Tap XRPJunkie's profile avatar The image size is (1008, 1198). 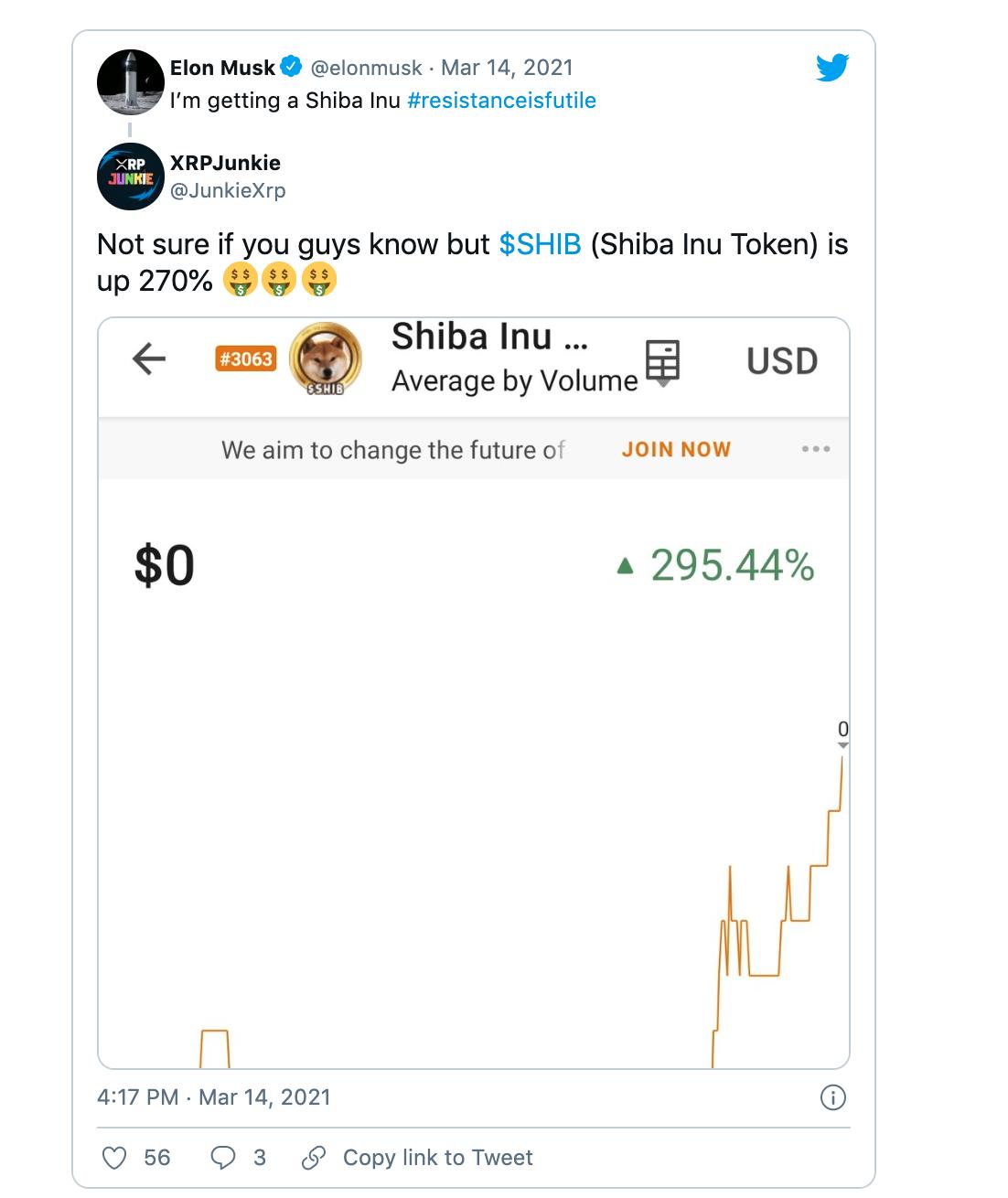130,176
